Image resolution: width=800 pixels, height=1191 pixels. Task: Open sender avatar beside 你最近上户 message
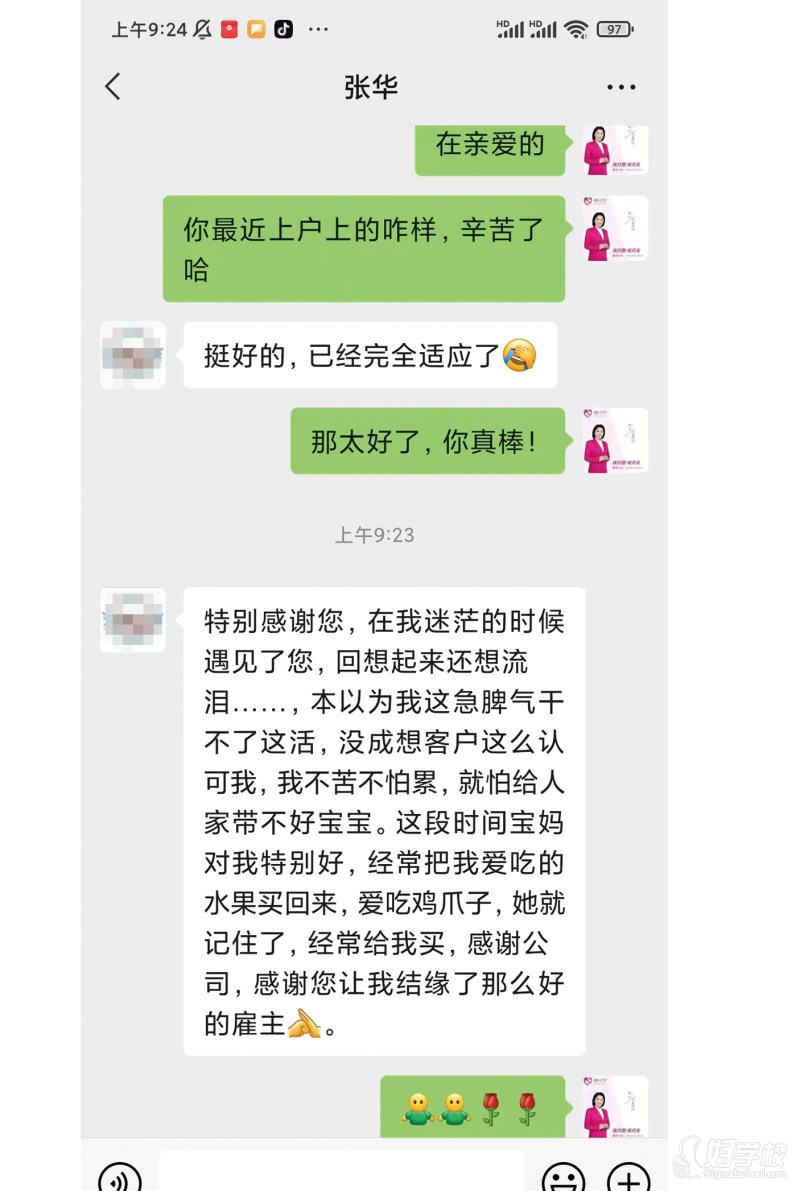click(615, 229)
